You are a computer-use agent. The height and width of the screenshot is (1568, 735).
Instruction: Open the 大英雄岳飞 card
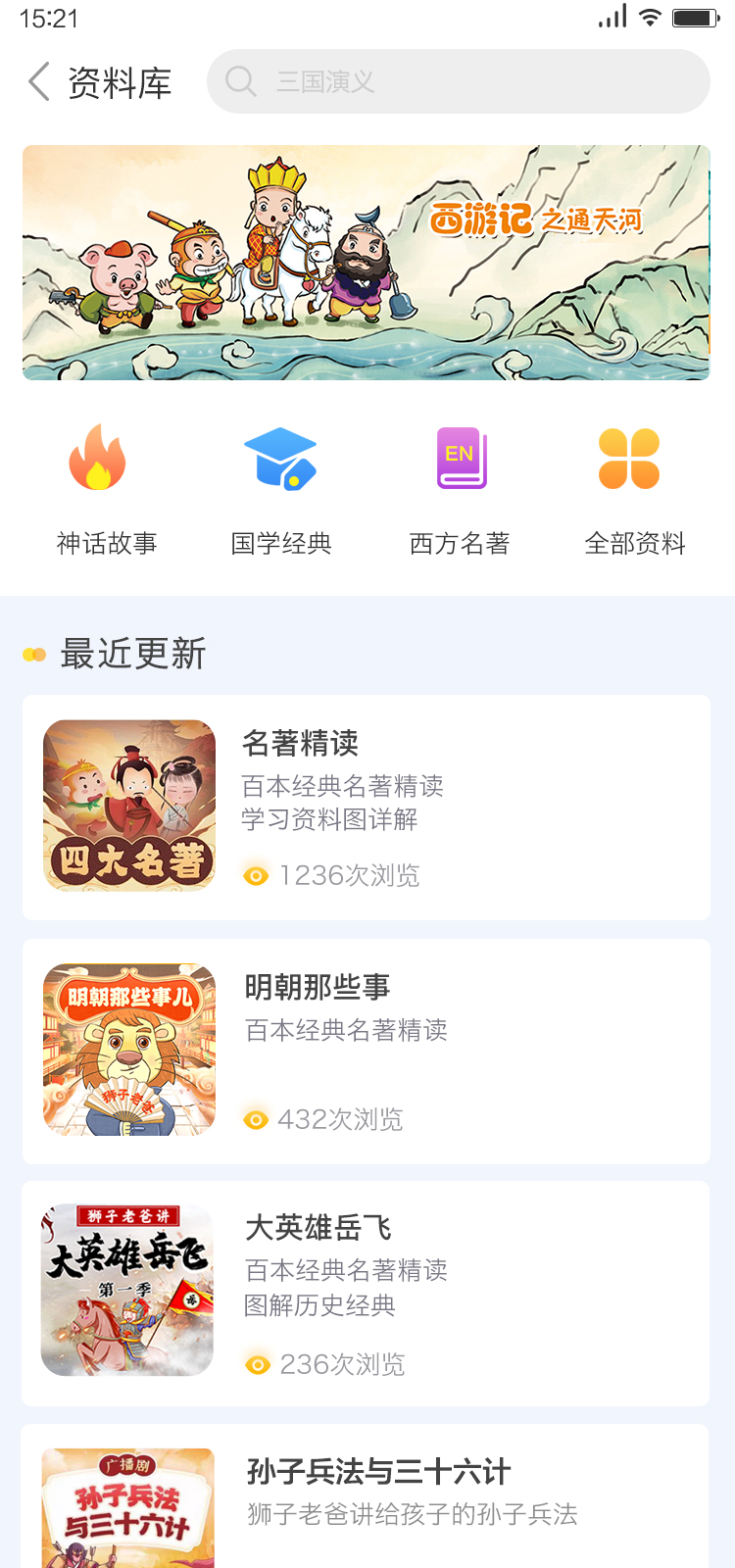pyautogui.click(x=366, y=1293)
